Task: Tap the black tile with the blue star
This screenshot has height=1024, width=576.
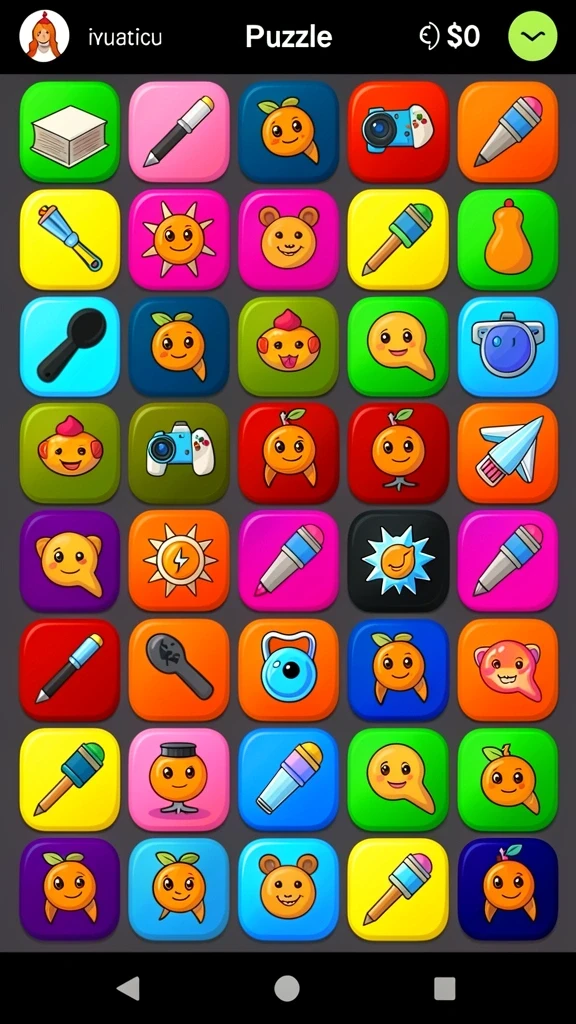Action: point(398,560)
